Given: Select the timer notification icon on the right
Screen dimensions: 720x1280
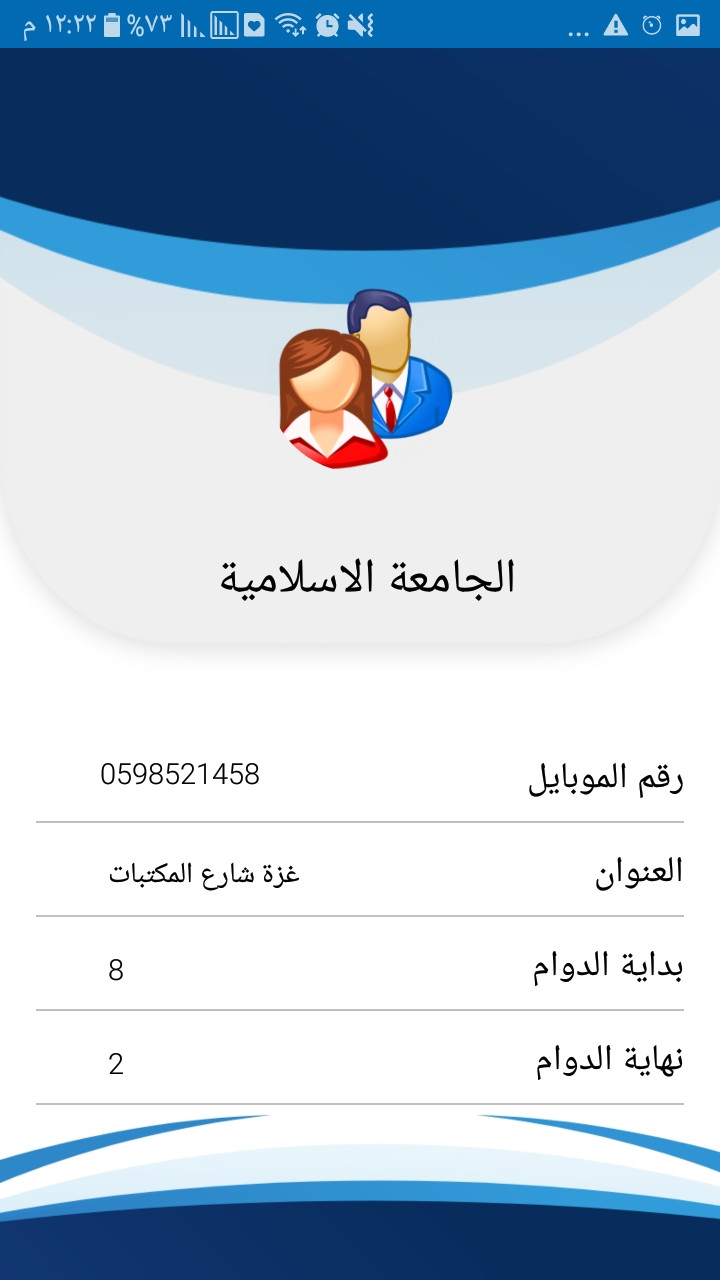Looking at the screenshot, I should coord(653,24).
